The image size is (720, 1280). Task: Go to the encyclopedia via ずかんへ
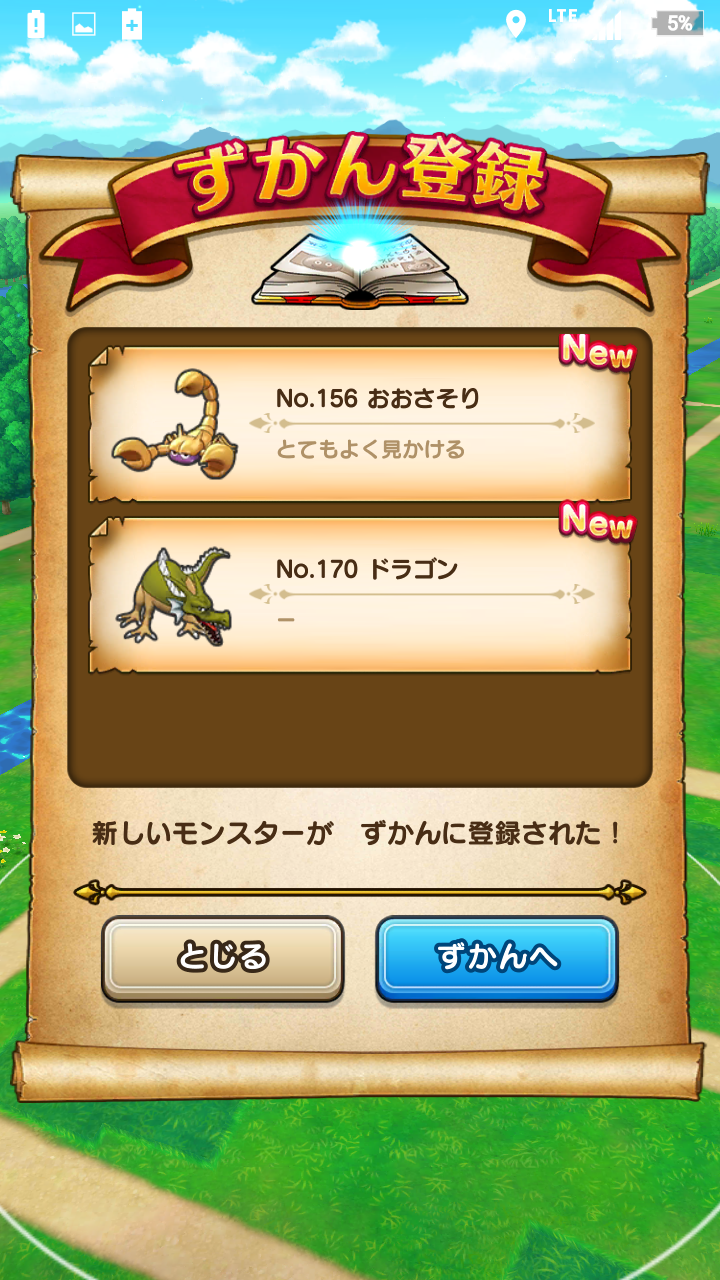pos(497,958)
